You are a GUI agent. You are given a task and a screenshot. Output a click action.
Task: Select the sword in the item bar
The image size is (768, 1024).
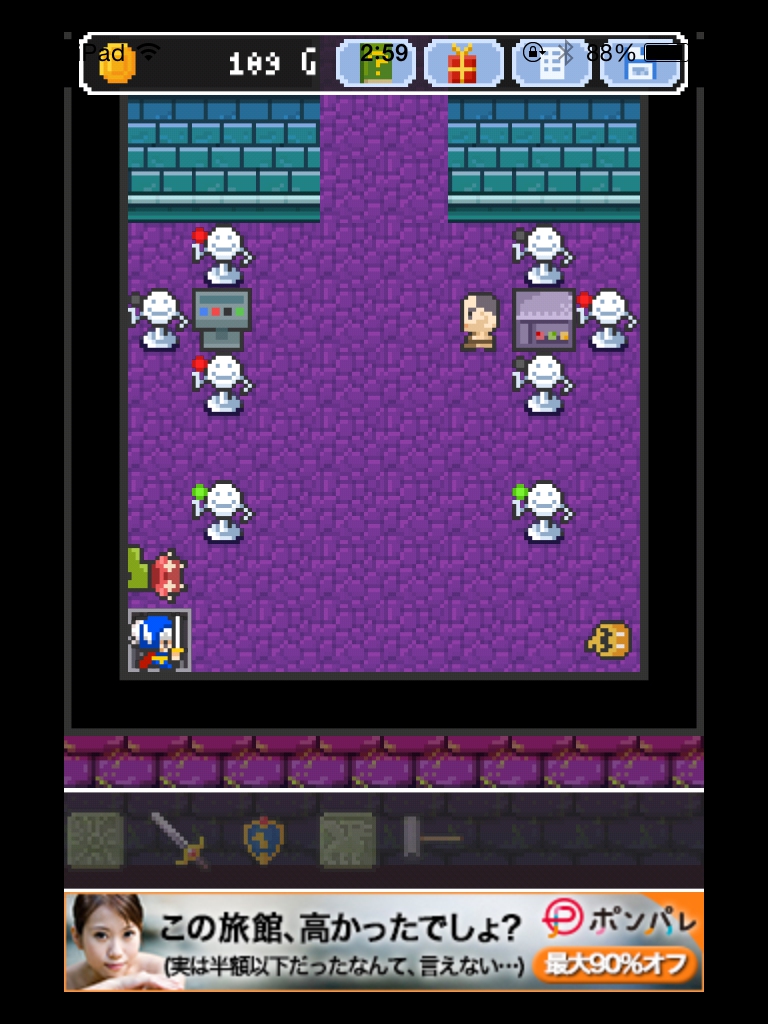click(180, 838)
